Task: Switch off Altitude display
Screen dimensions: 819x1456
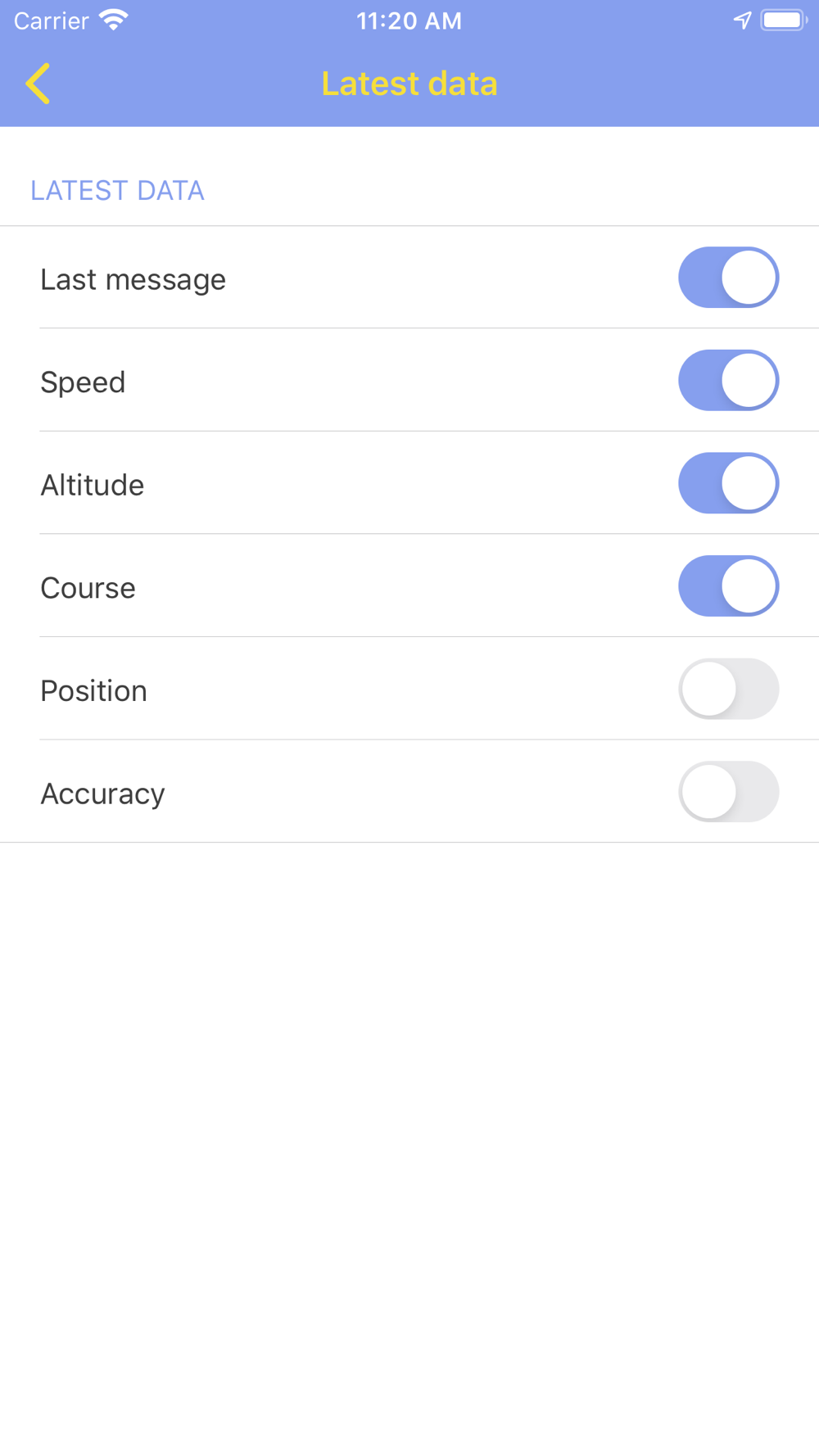Action: tap(727, 484)
